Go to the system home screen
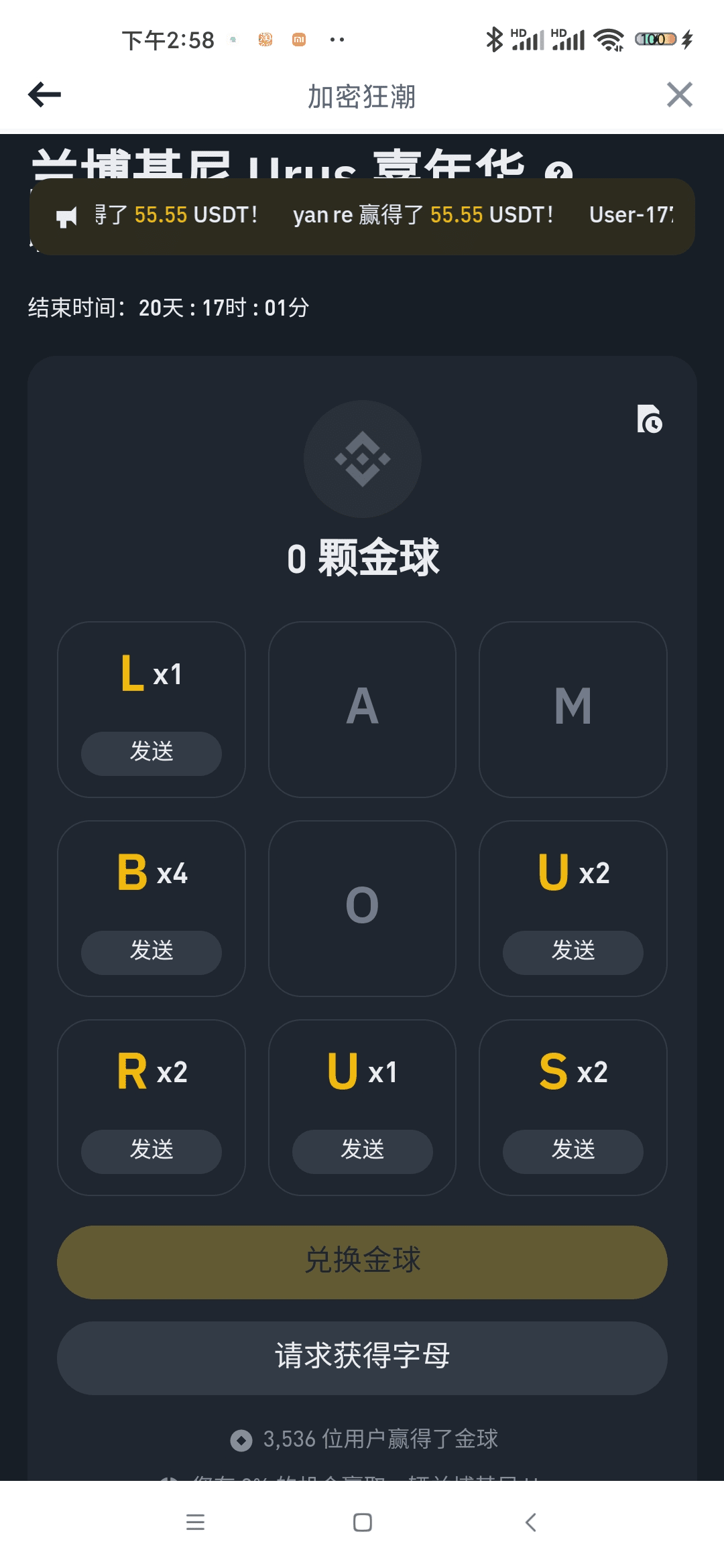 coord(363,1522)
